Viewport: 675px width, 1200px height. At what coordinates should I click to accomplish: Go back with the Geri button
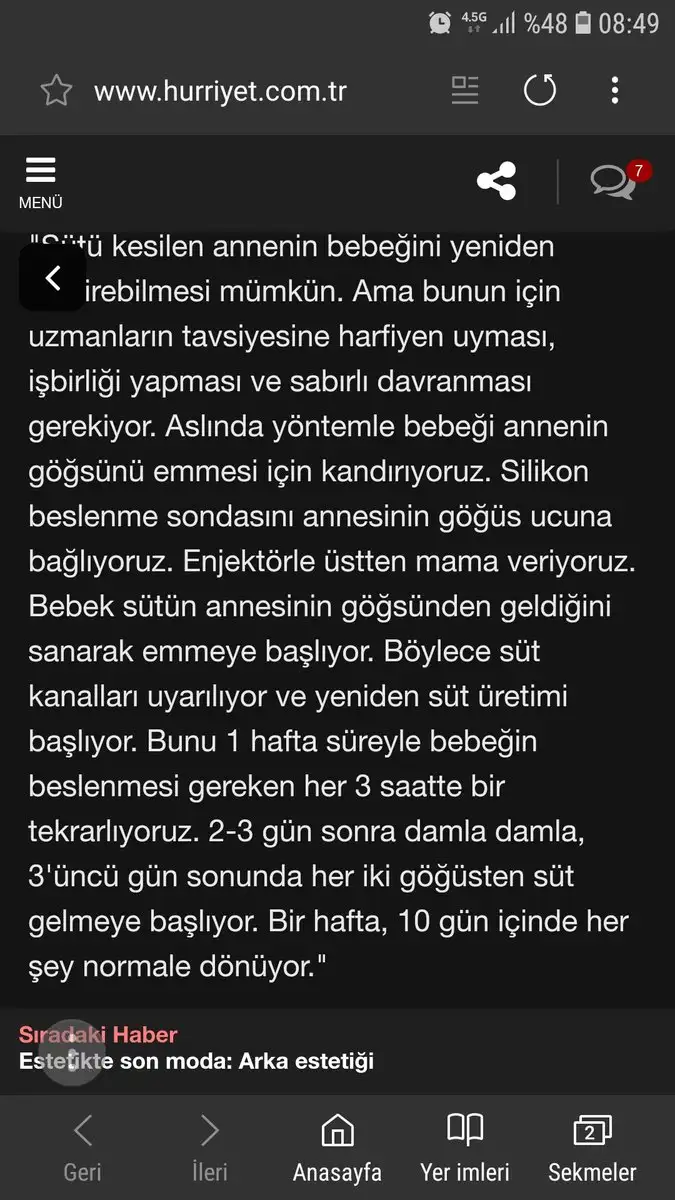(x=83, y=1148)
